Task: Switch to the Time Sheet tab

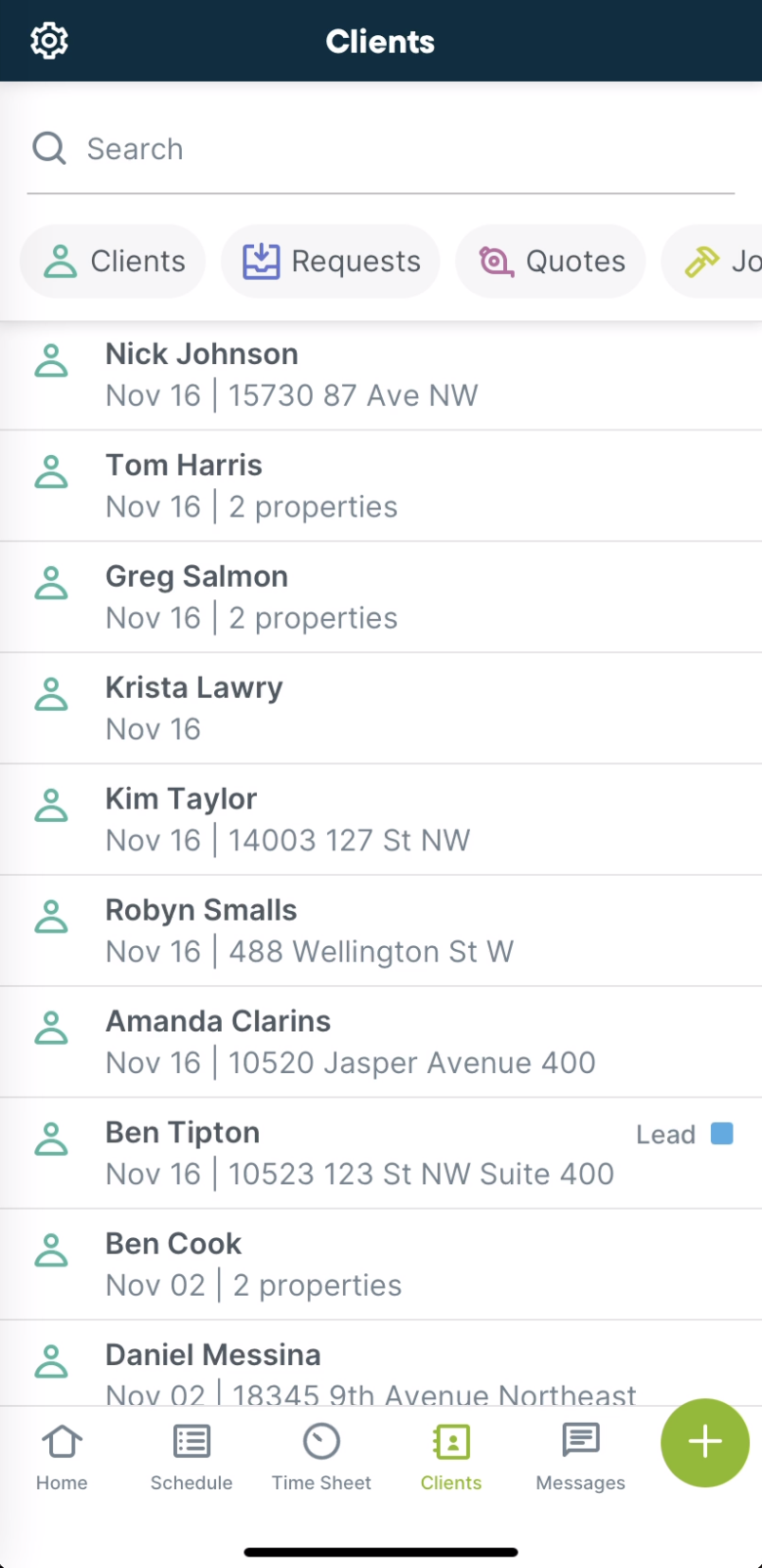Action: pyautogui.click(x=321, y=1457)
